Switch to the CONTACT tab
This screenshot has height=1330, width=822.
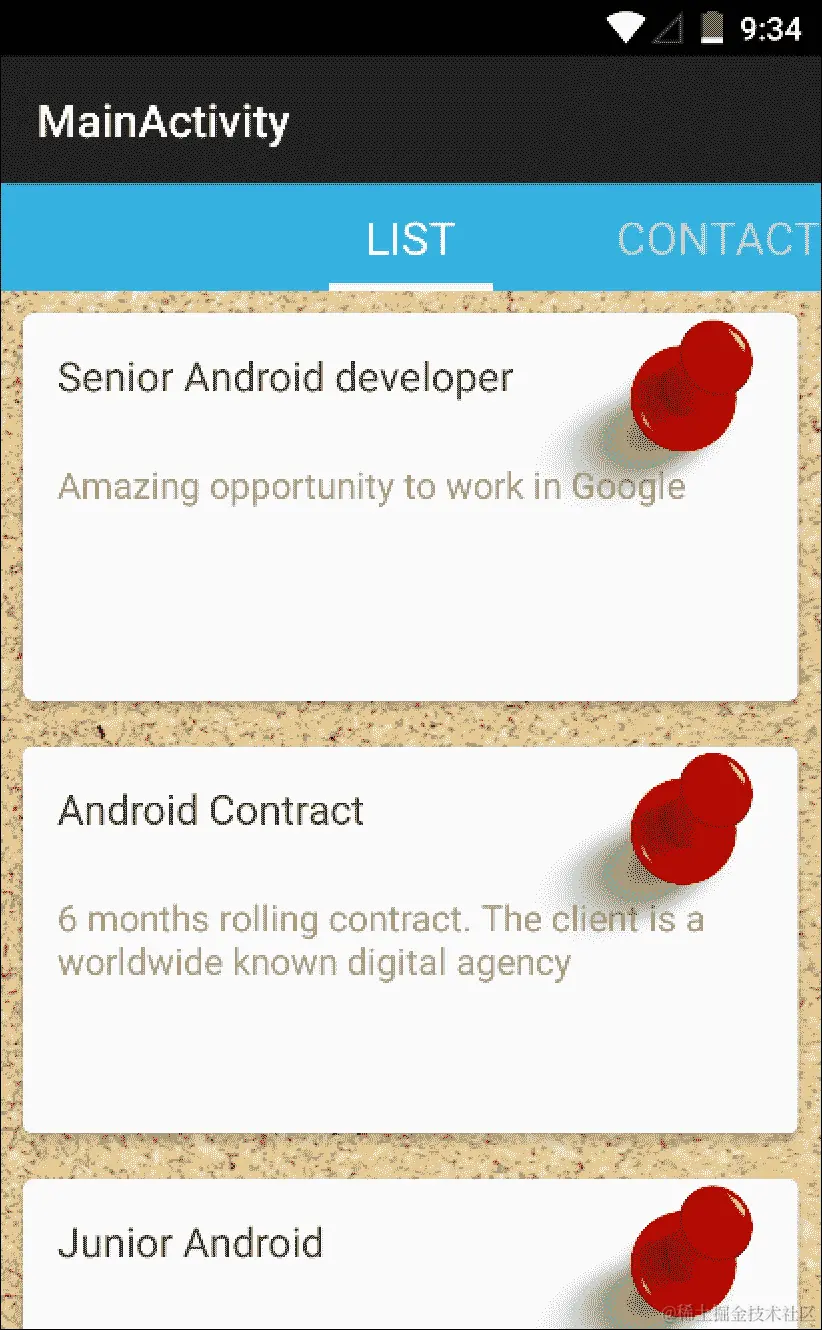717,240
